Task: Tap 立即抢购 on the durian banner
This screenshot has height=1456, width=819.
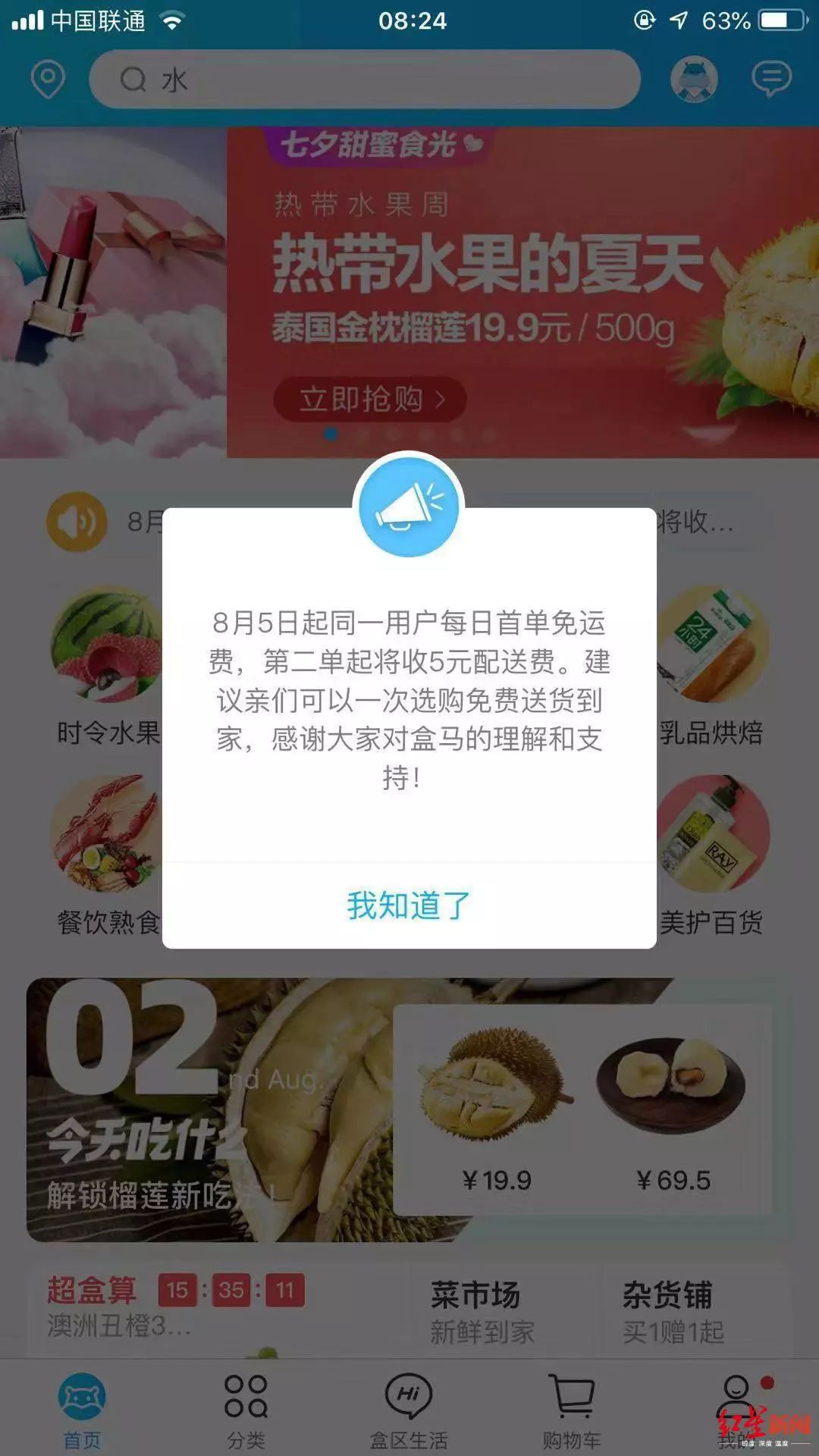Action: click(370, 399)
